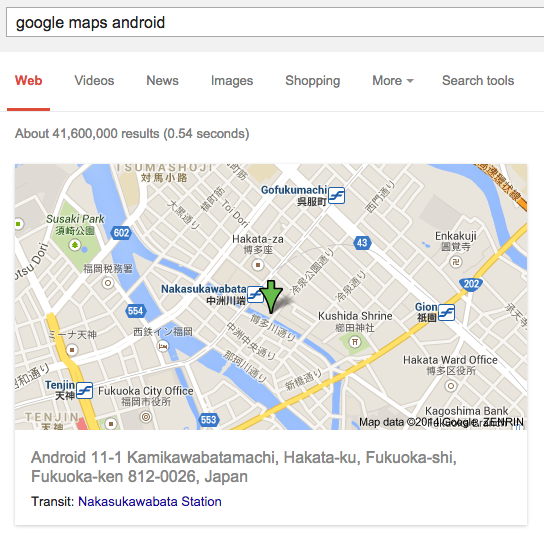Switch to the News tab
The width and height of the screenshot is (544, 538).
(162, 80)
